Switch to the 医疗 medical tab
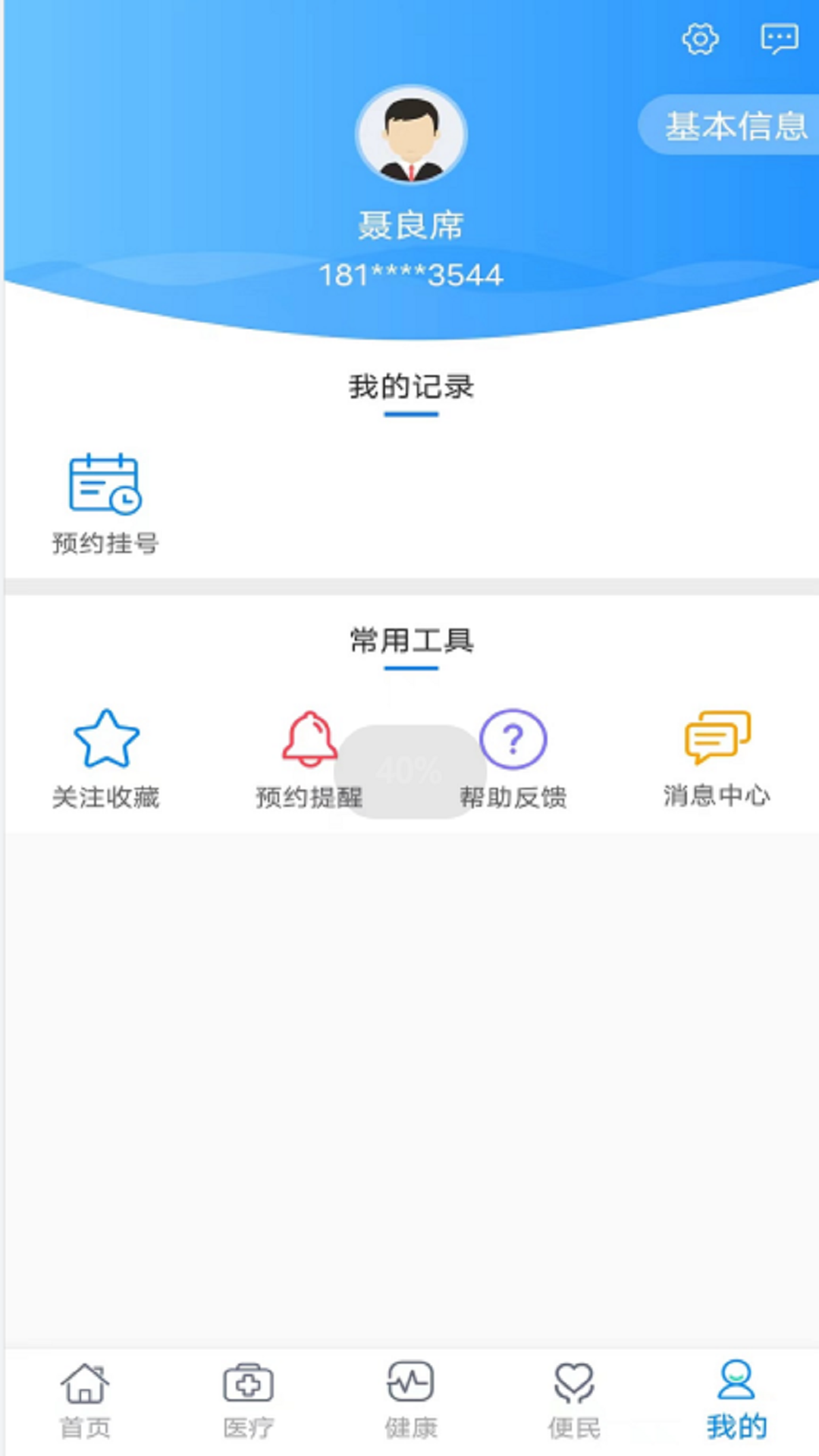The image size is (819, 1456). [x=248, y=1400]
